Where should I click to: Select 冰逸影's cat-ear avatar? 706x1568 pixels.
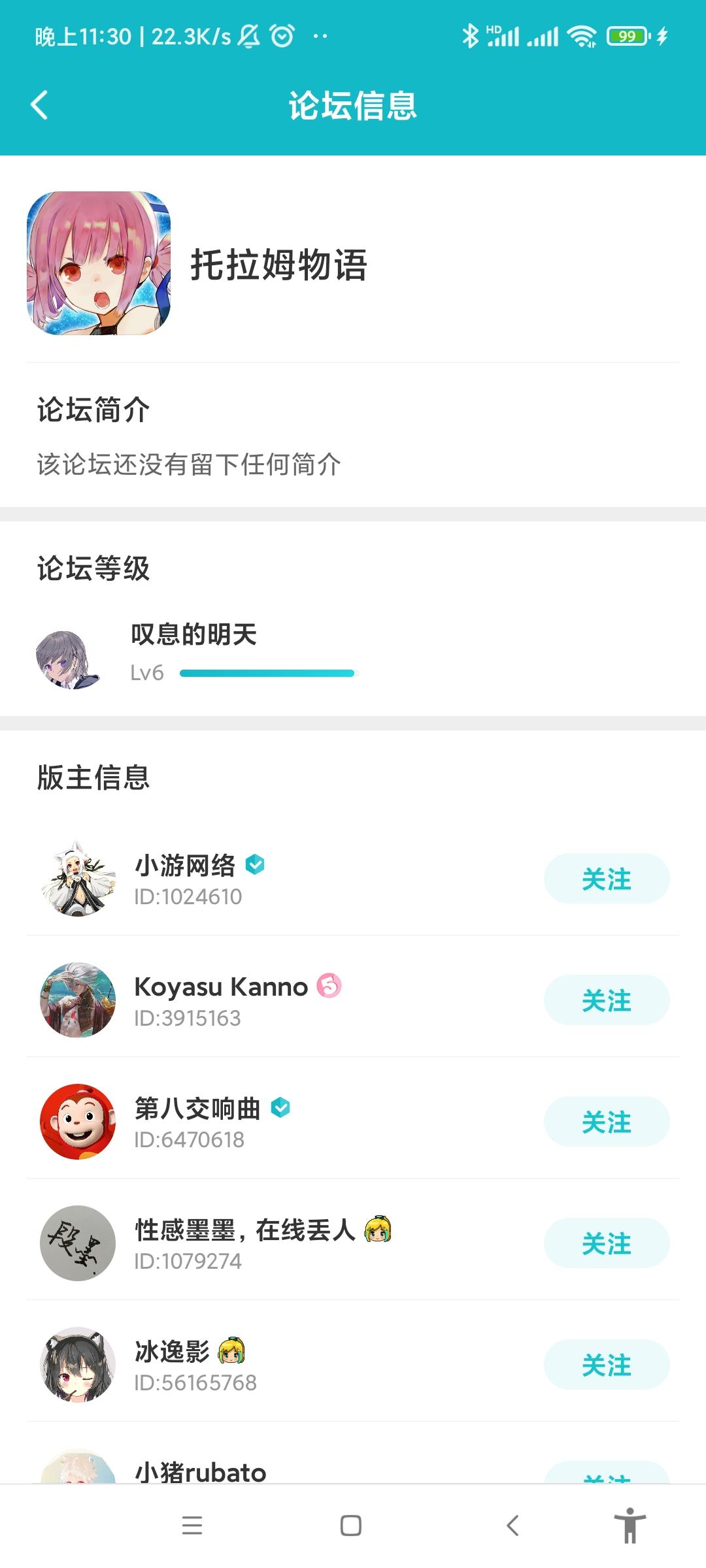77,1365
